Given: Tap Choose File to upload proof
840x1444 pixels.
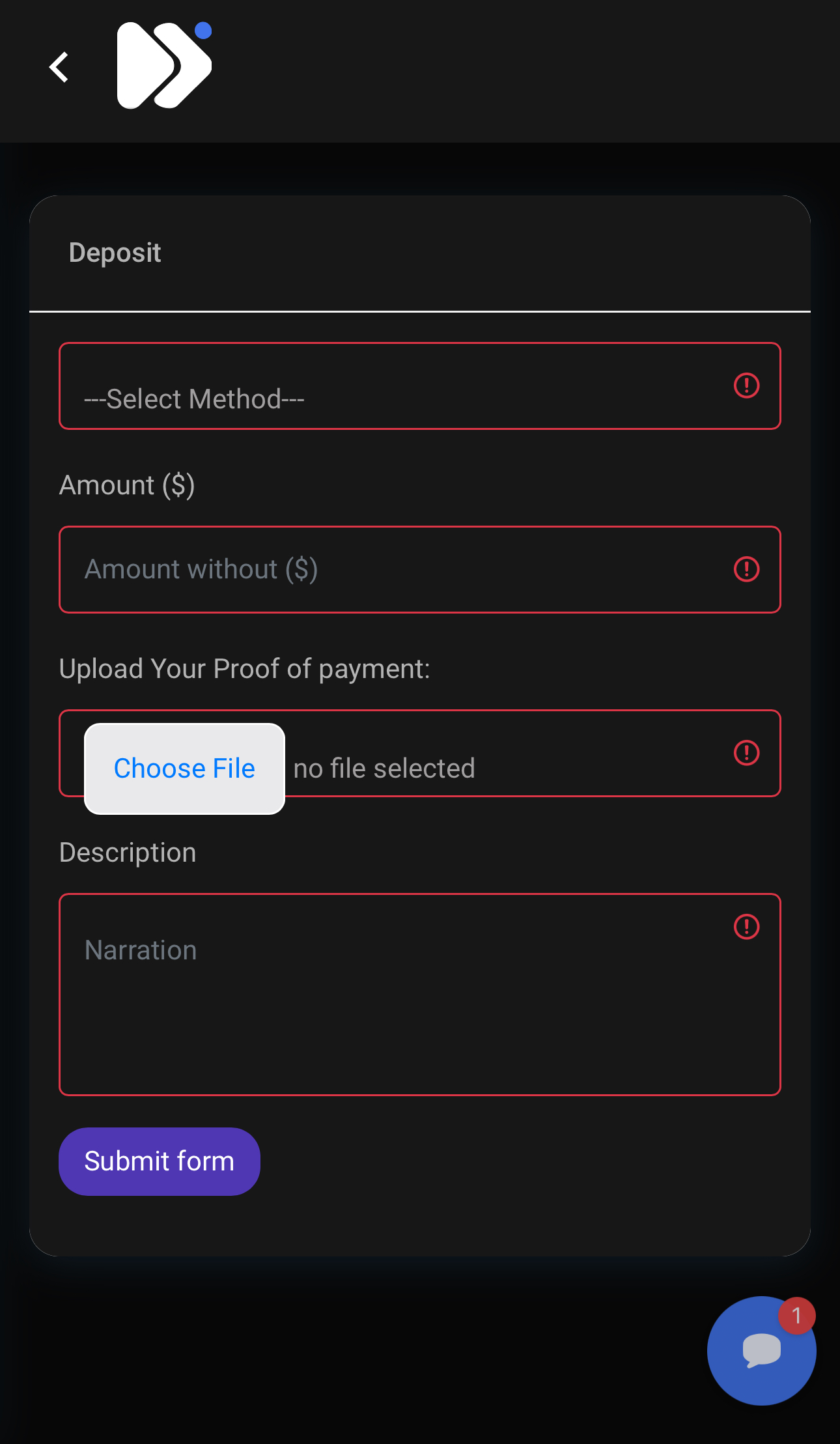Looking at the screenshot, I should point(185,769).
